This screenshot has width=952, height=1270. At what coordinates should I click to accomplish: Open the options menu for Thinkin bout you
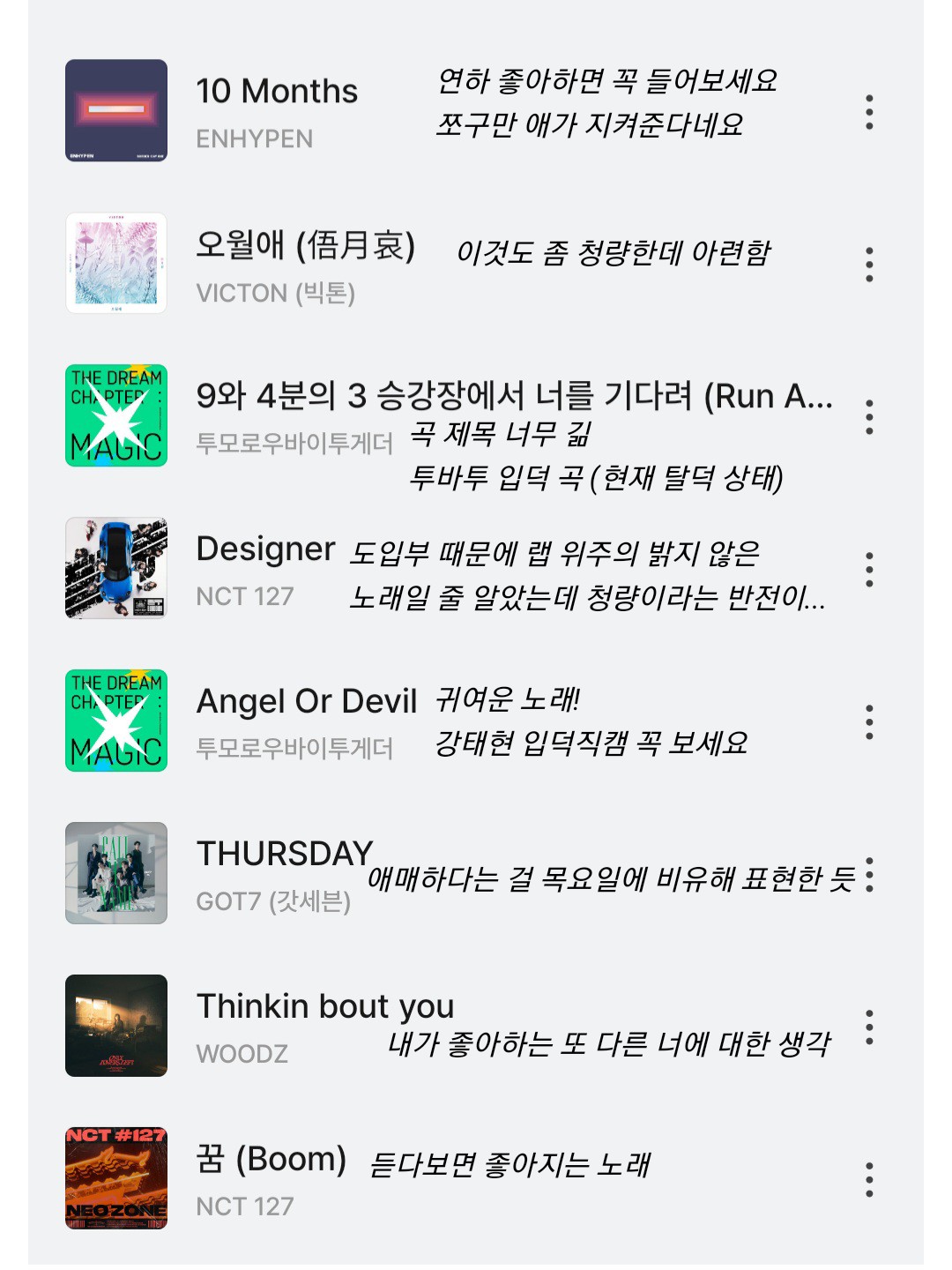point(869,1027)
